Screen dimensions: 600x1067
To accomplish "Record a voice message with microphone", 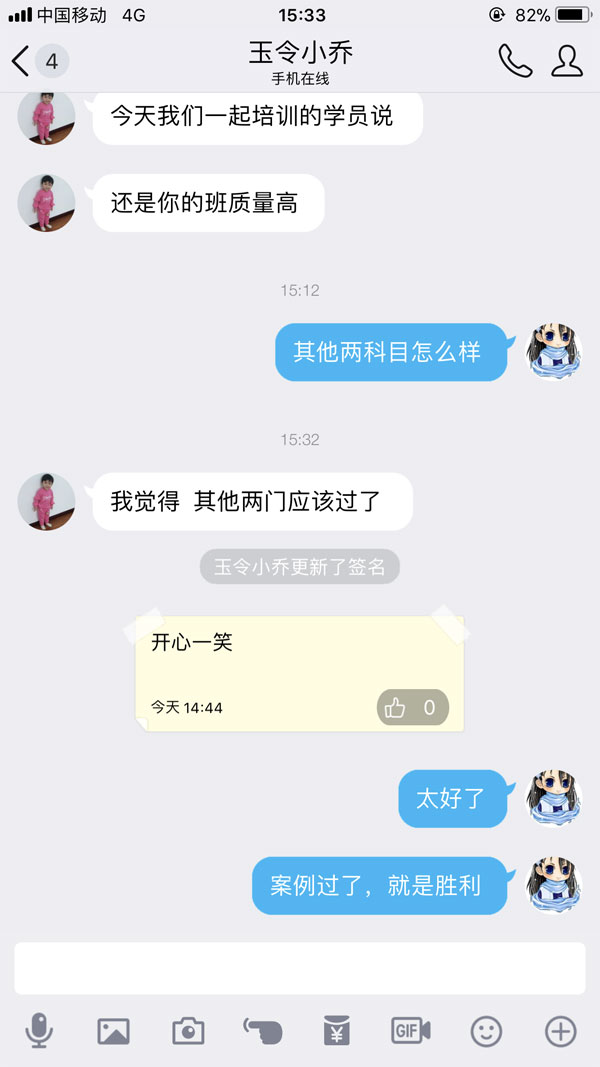I will click(x=39, y=1031).
